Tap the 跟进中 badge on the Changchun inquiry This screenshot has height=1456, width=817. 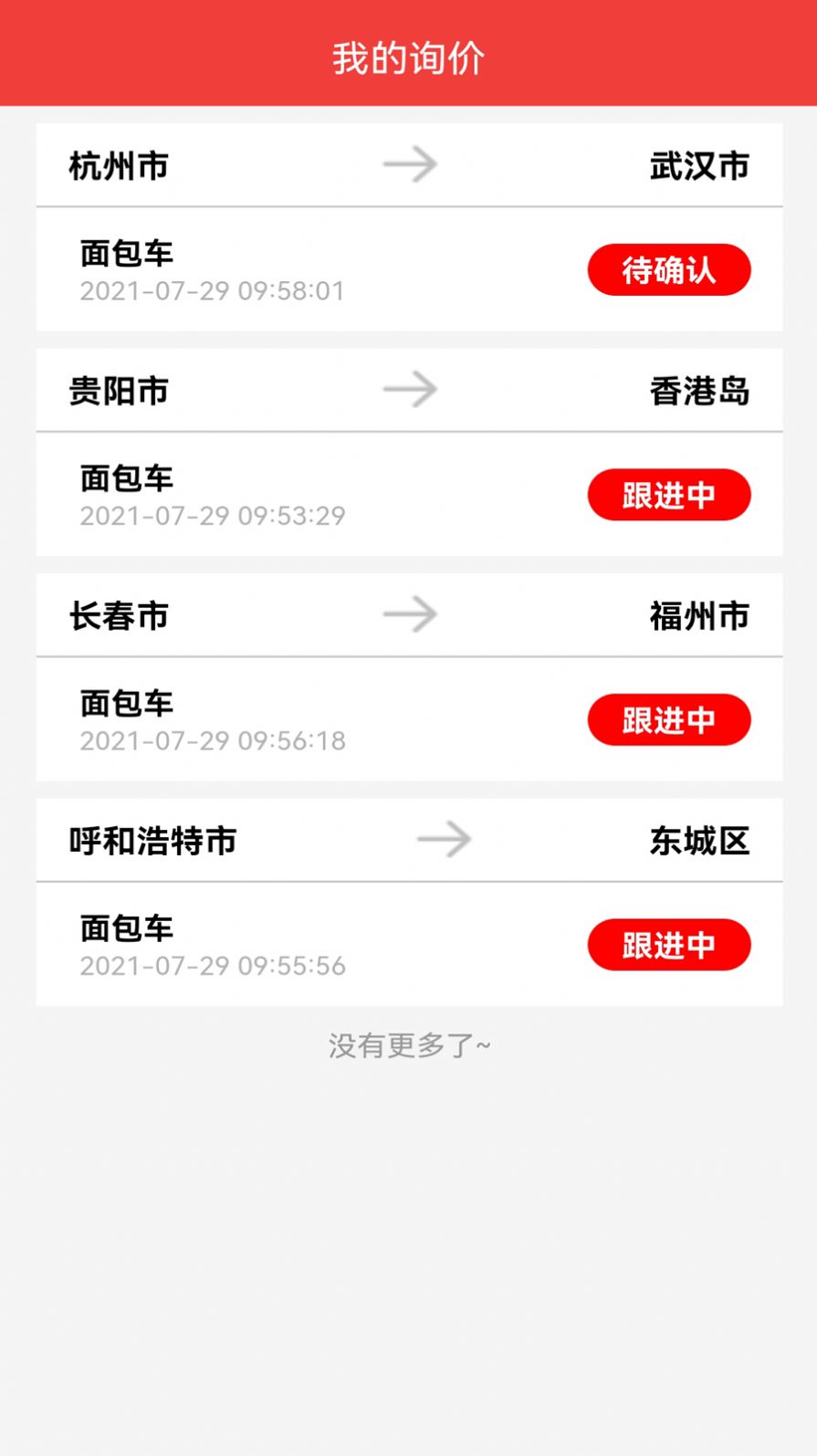669,719
